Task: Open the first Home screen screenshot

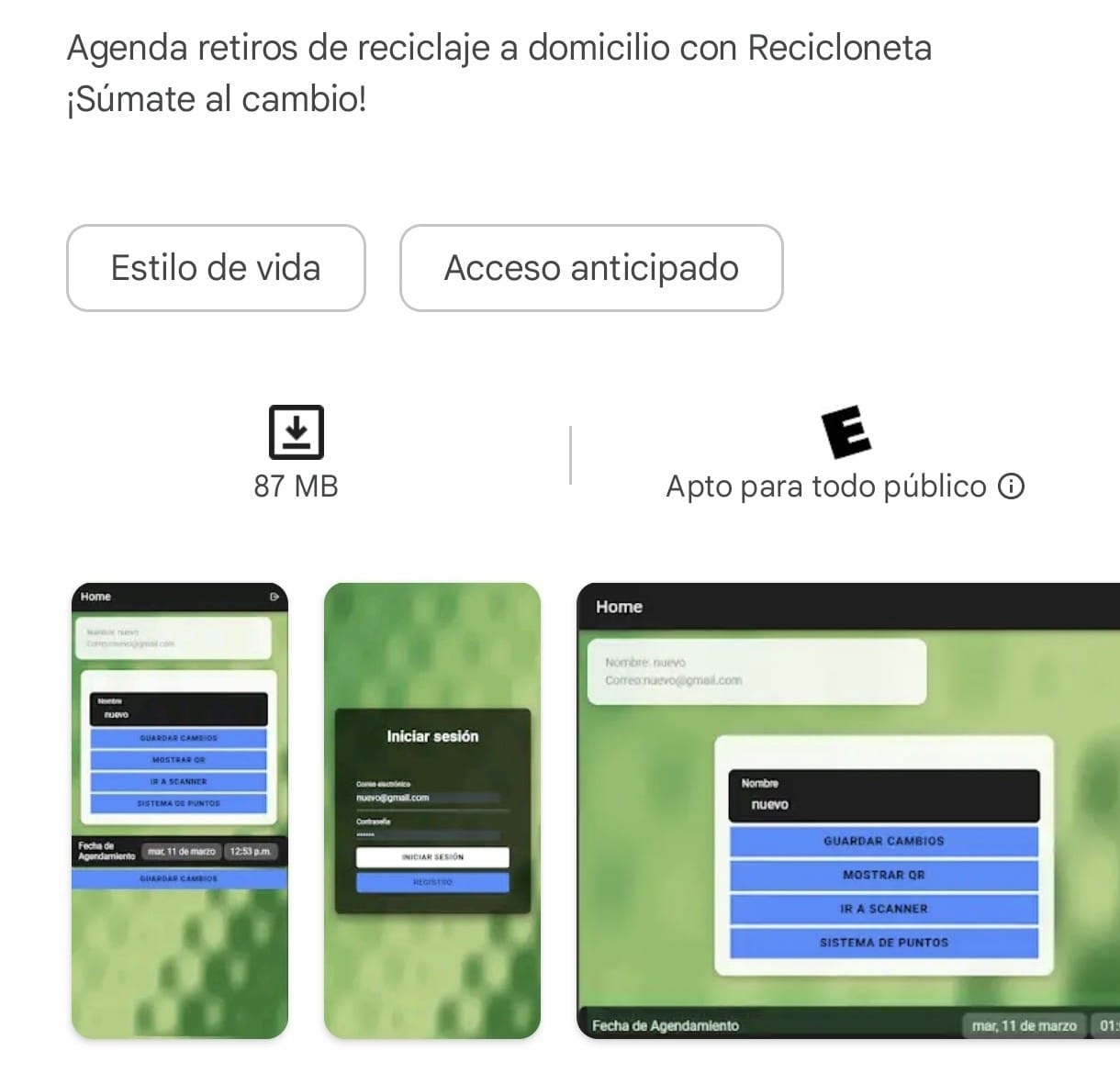Action: pos(180,810)
